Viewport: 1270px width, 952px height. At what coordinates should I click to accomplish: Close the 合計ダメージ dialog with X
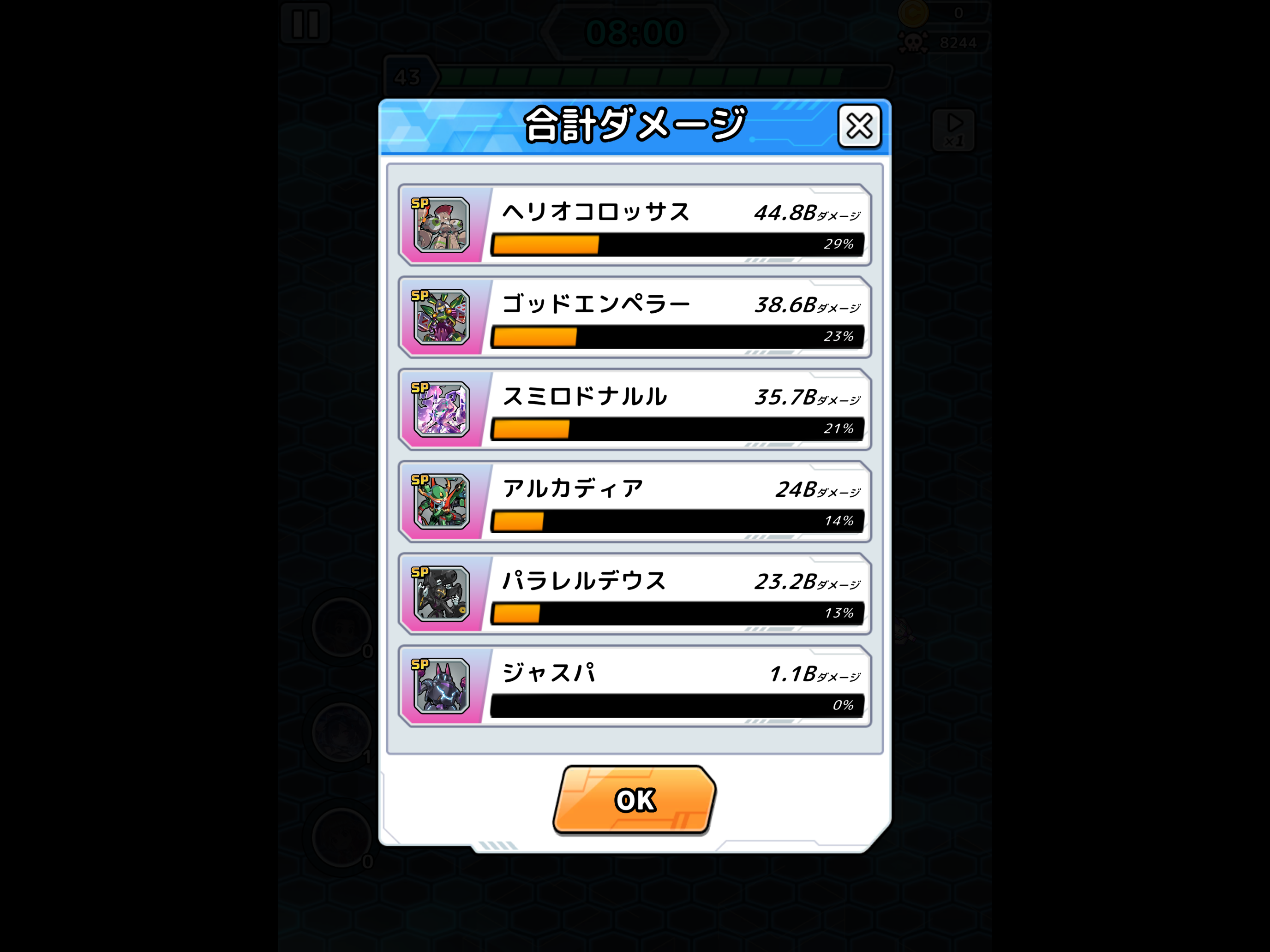(859, 126)
